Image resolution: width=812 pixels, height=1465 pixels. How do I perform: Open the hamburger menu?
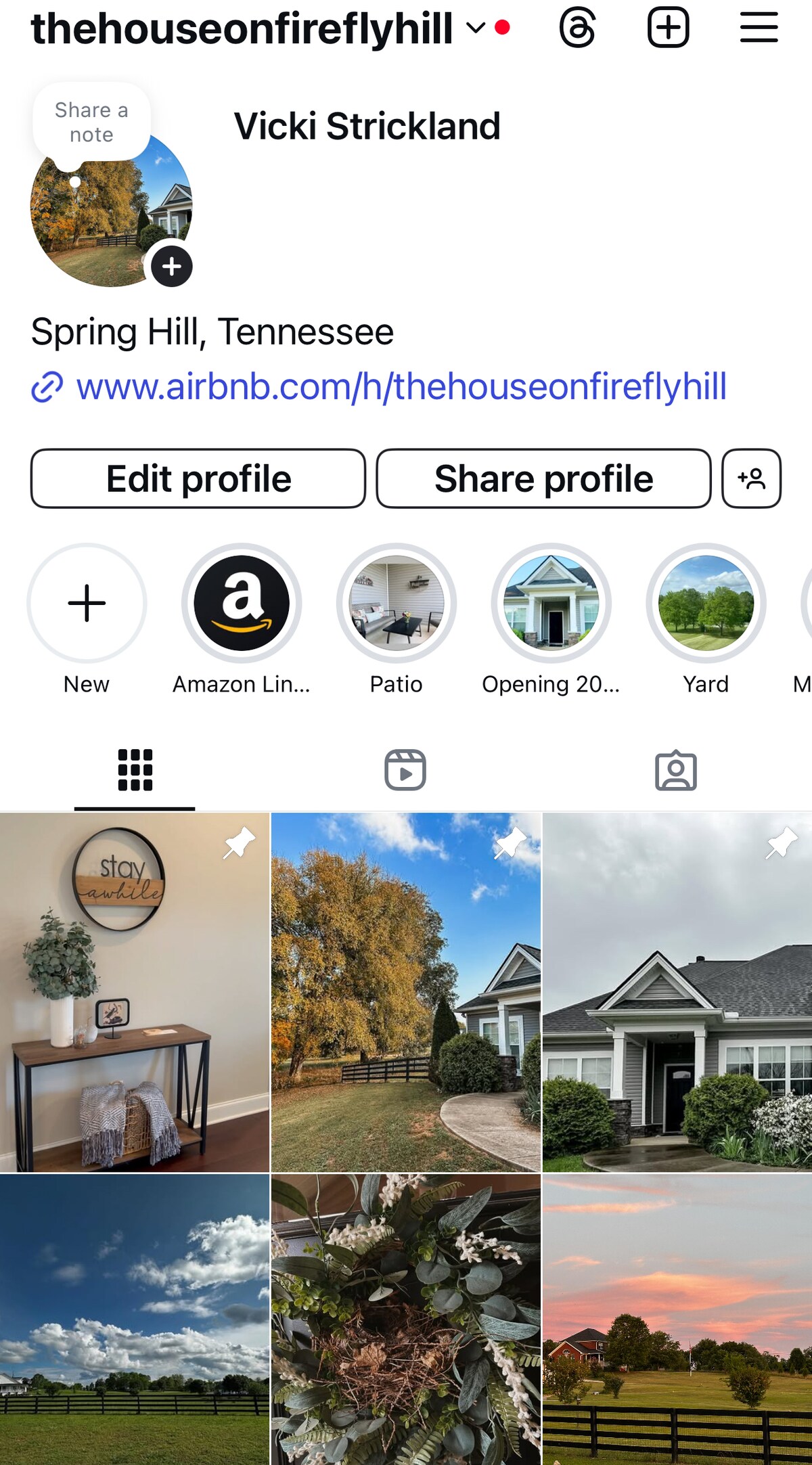click(759, 28)
